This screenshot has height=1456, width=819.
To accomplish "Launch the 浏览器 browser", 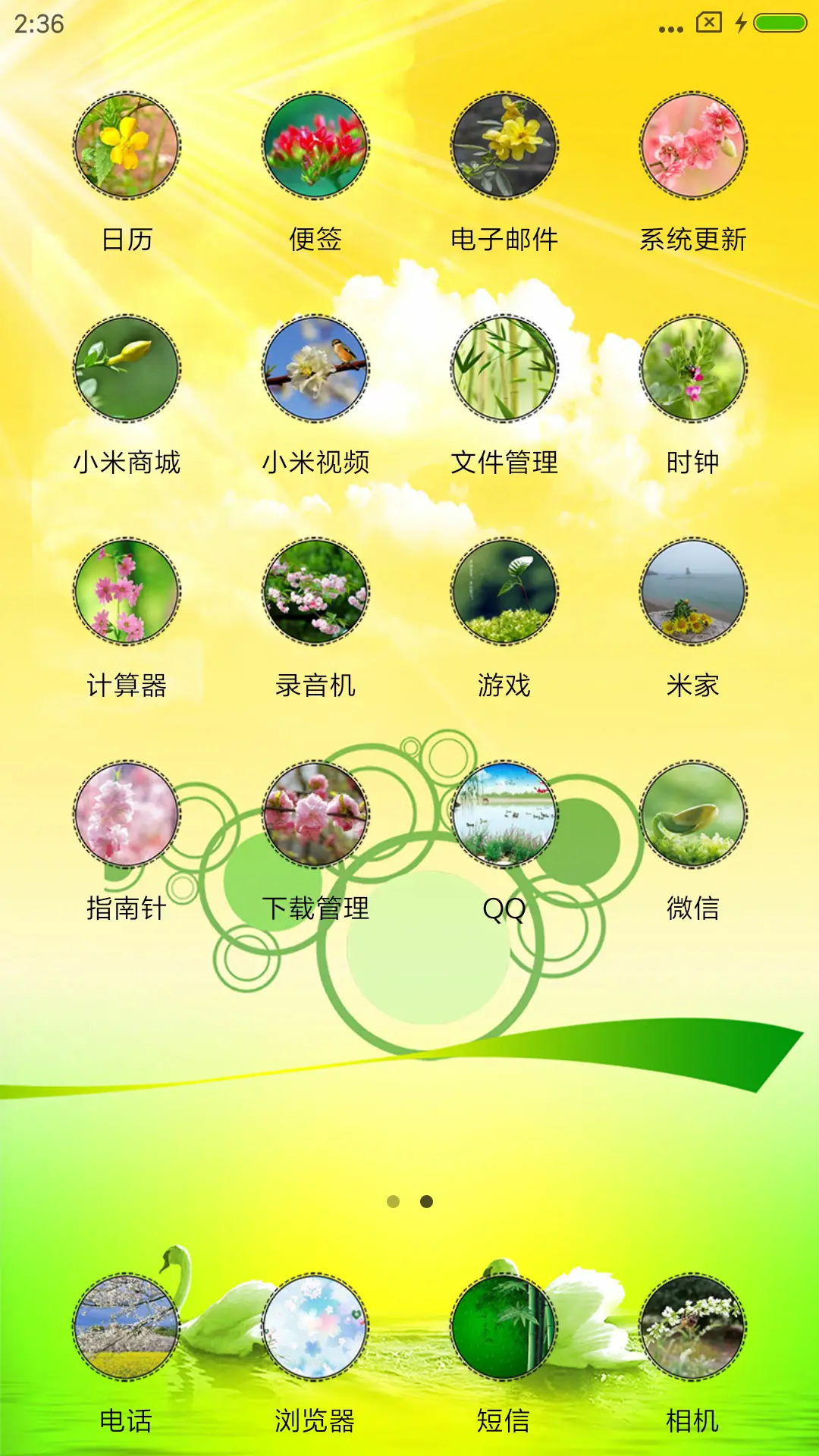I will pos(315,1327).
